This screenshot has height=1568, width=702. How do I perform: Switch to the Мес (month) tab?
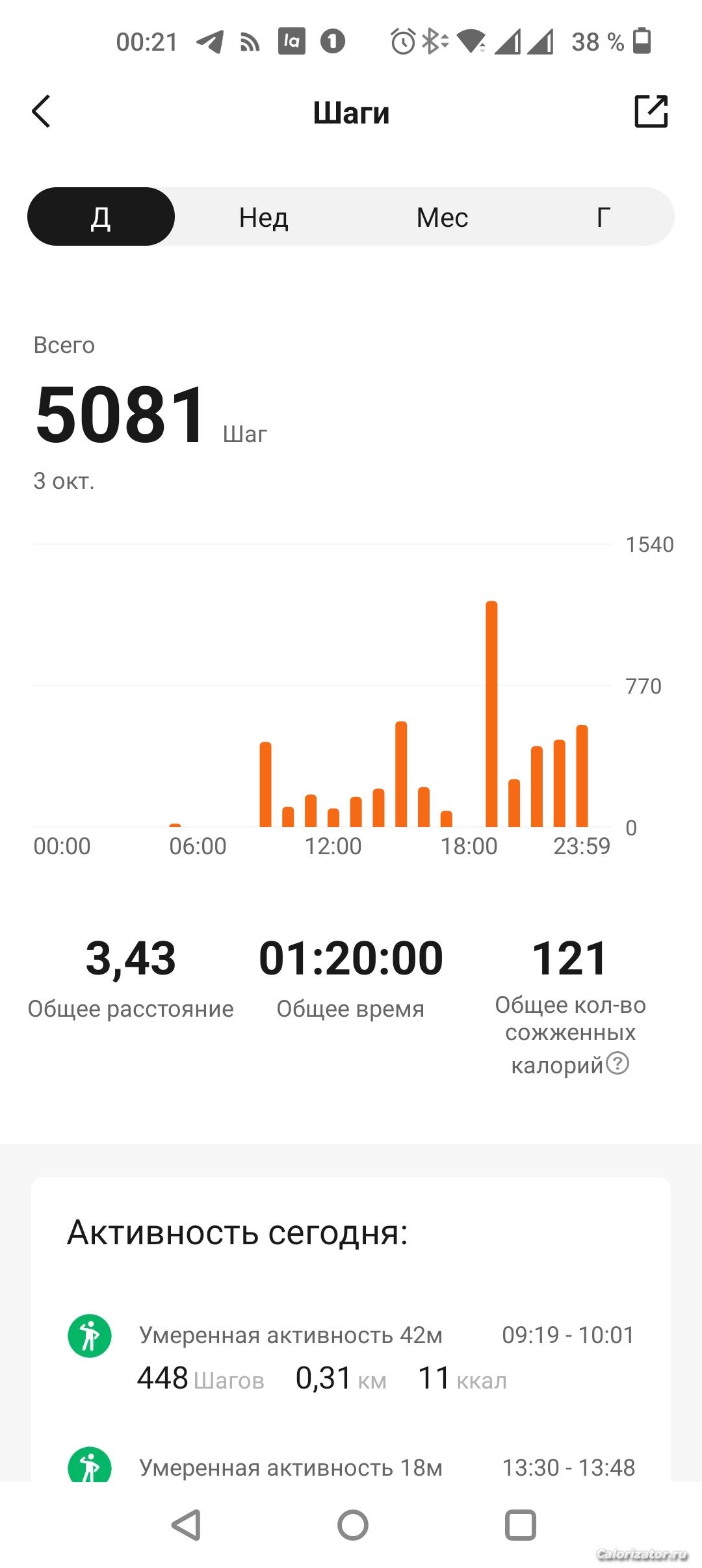tap(442, 216)
